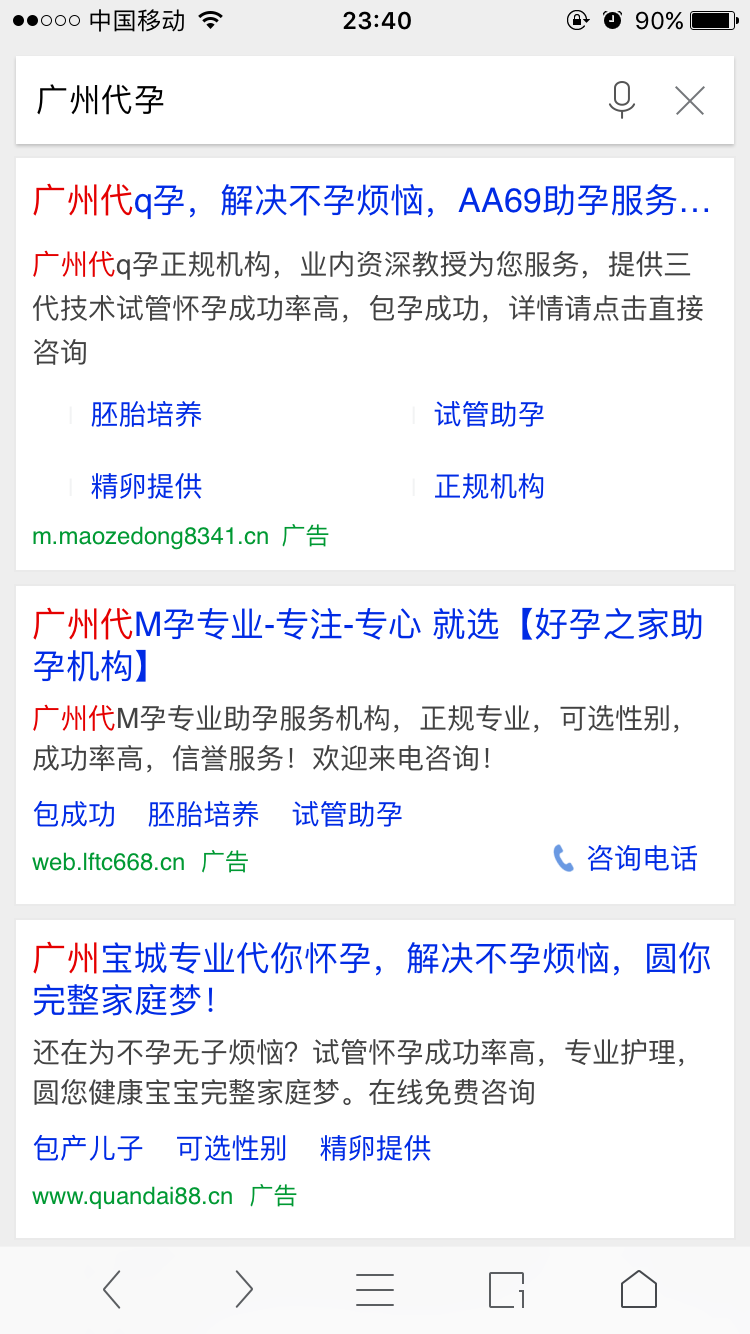
Task: Open the 好孕之家助孕机构 result title
Action: pyautogui.click(x=368, y=645)
